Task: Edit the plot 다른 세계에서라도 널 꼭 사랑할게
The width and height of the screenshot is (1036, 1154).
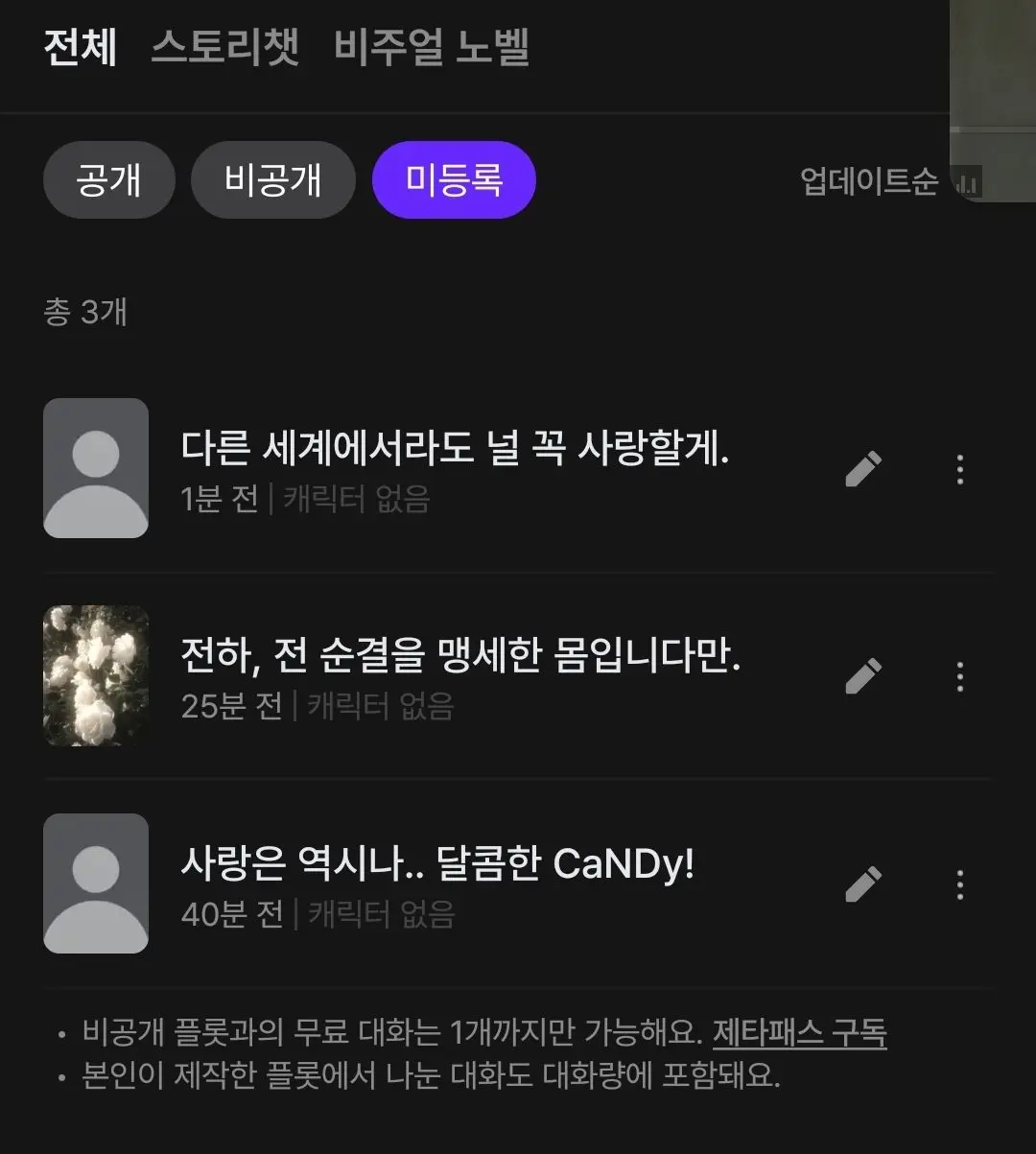Action: tap(863, 469)
